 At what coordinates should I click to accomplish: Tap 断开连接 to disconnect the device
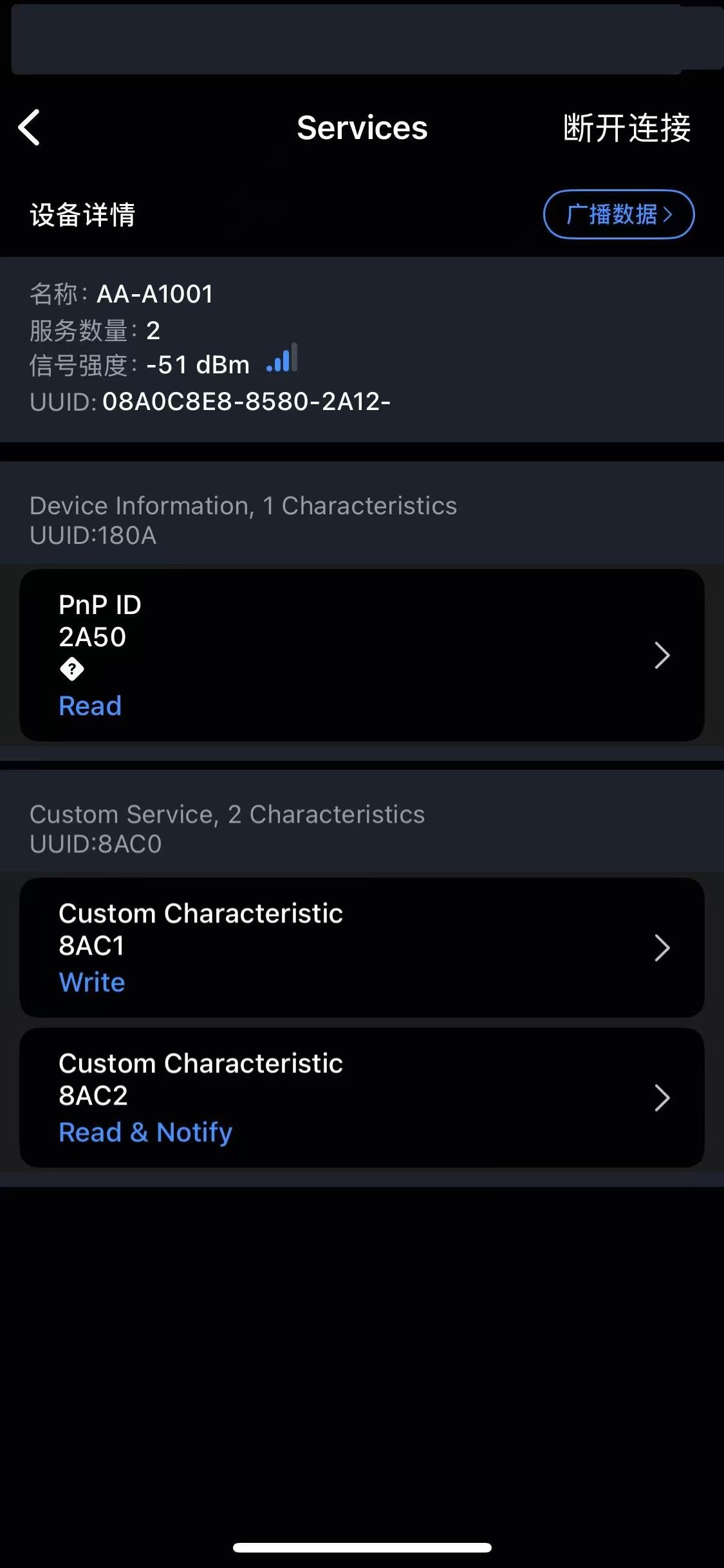[626, 127]
